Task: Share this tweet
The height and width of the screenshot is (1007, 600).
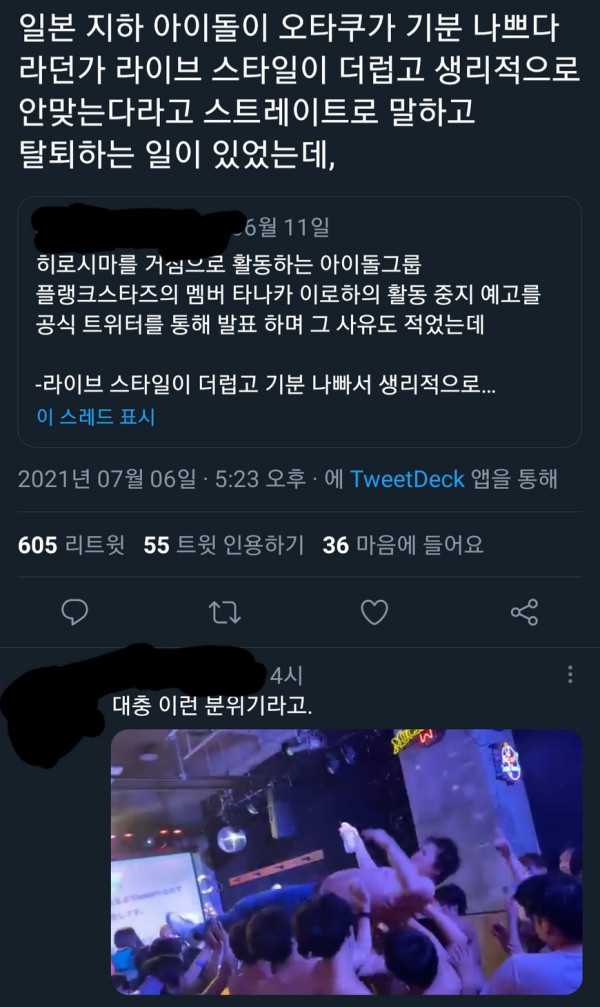Action: (x=524, y=612)
